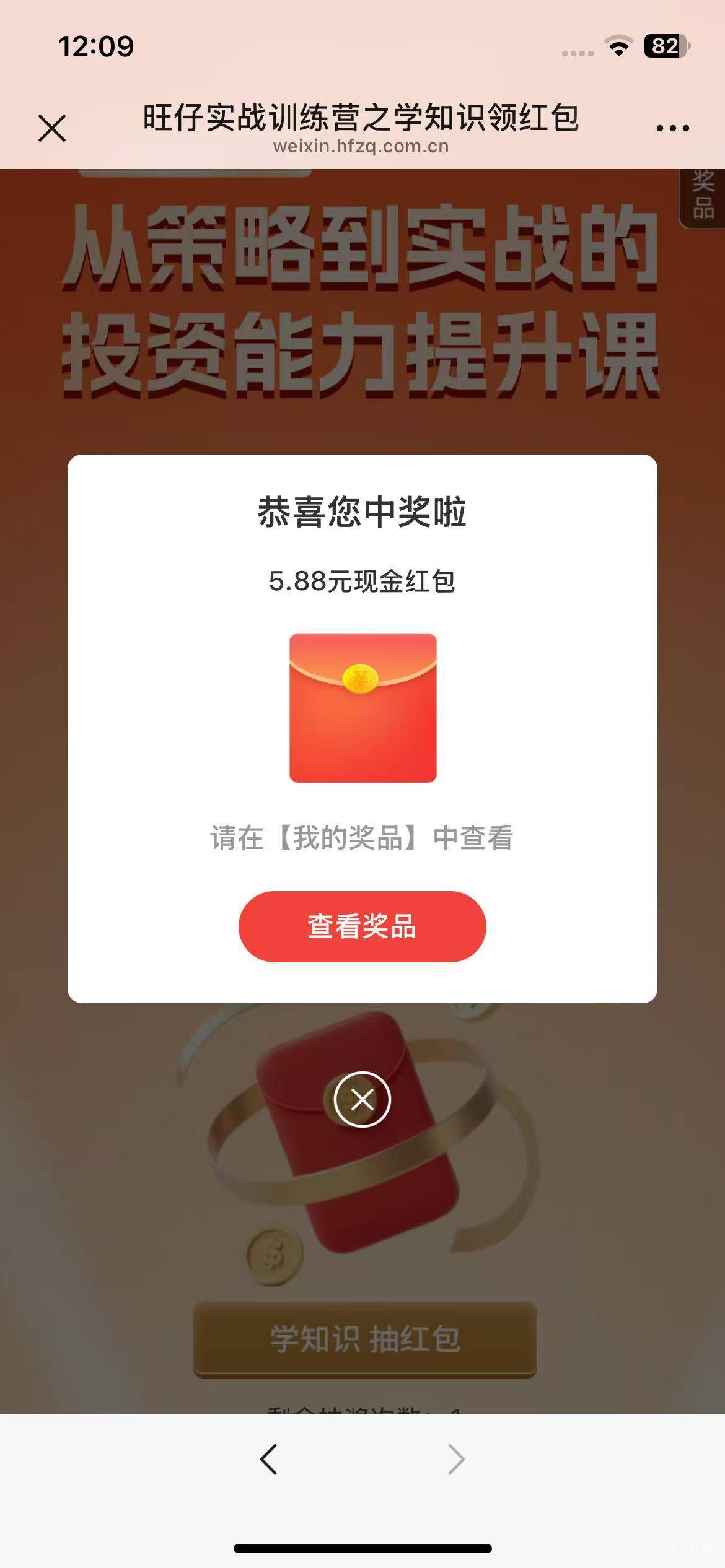Dismiss the prize popup with circled X

pos(362,1099)
